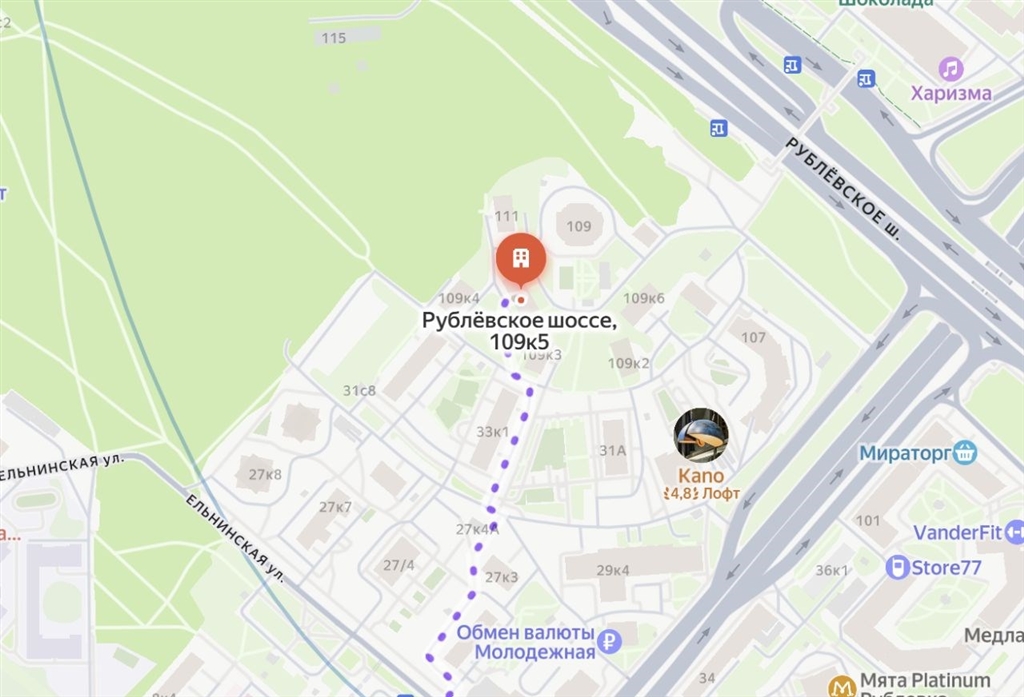The image size is (1024, 697).
Task: Select the Харизма music venue marker
Action: [x=950, y=70]
